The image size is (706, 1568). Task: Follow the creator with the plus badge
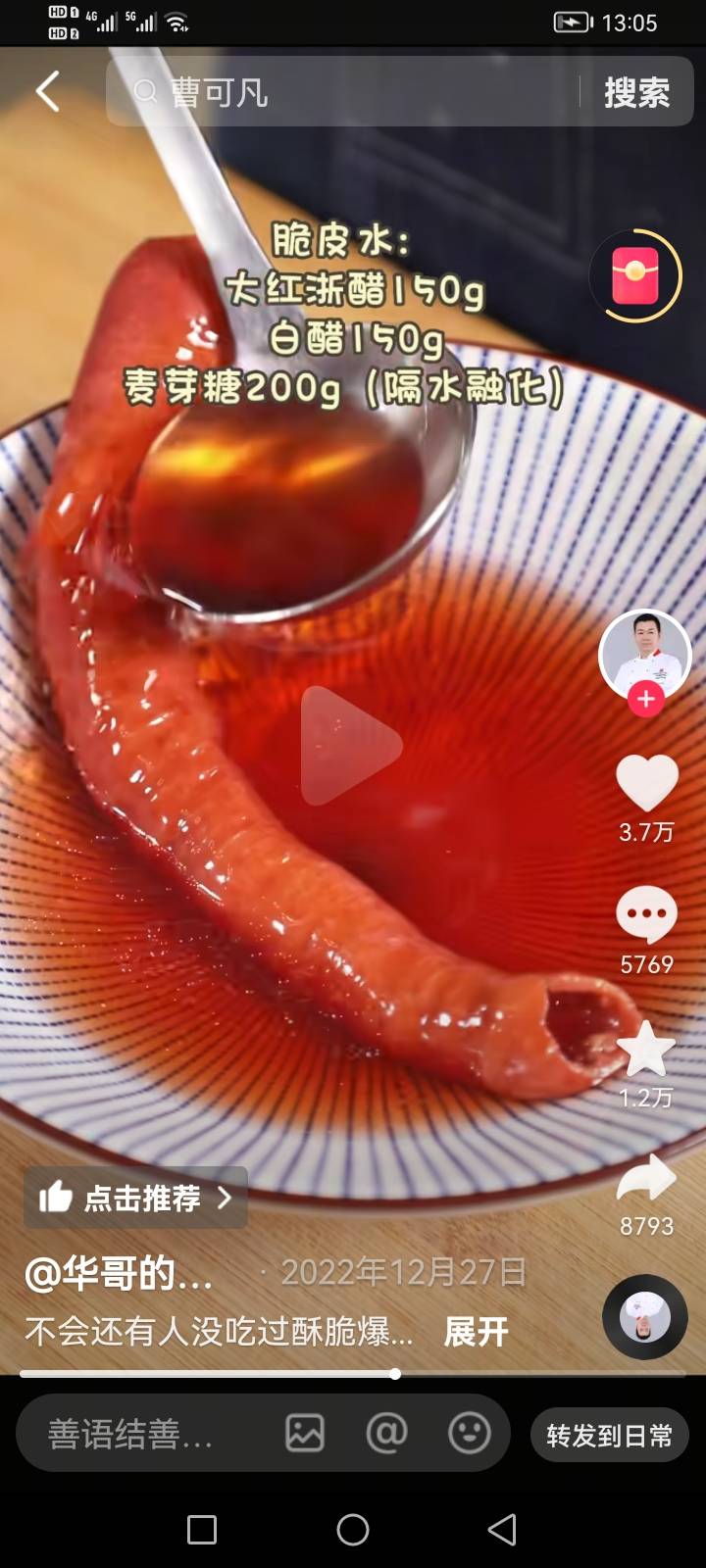coord(645,699)
